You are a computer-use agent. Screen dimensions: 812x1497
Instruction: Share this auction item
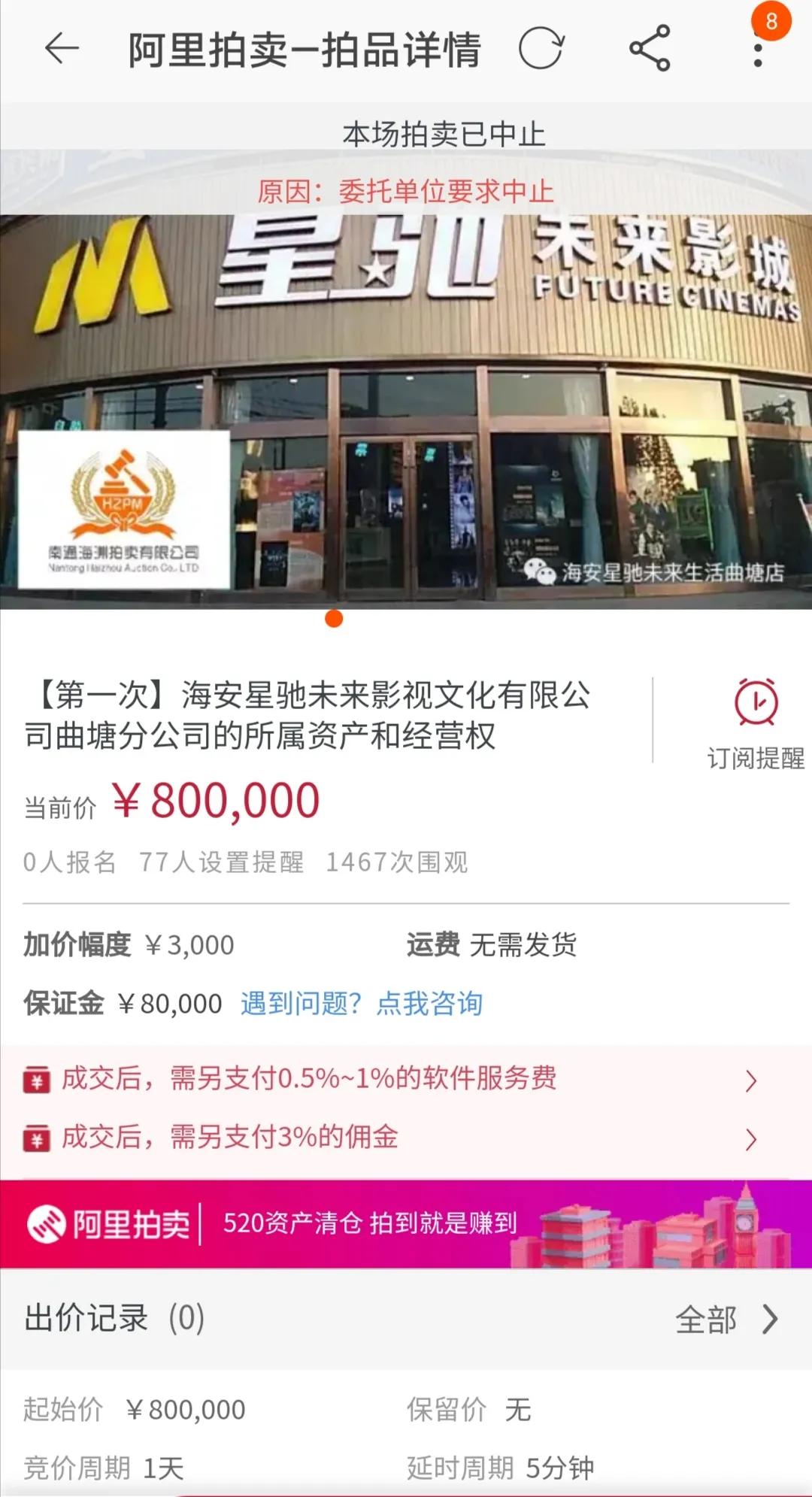(x=650, y=49)
